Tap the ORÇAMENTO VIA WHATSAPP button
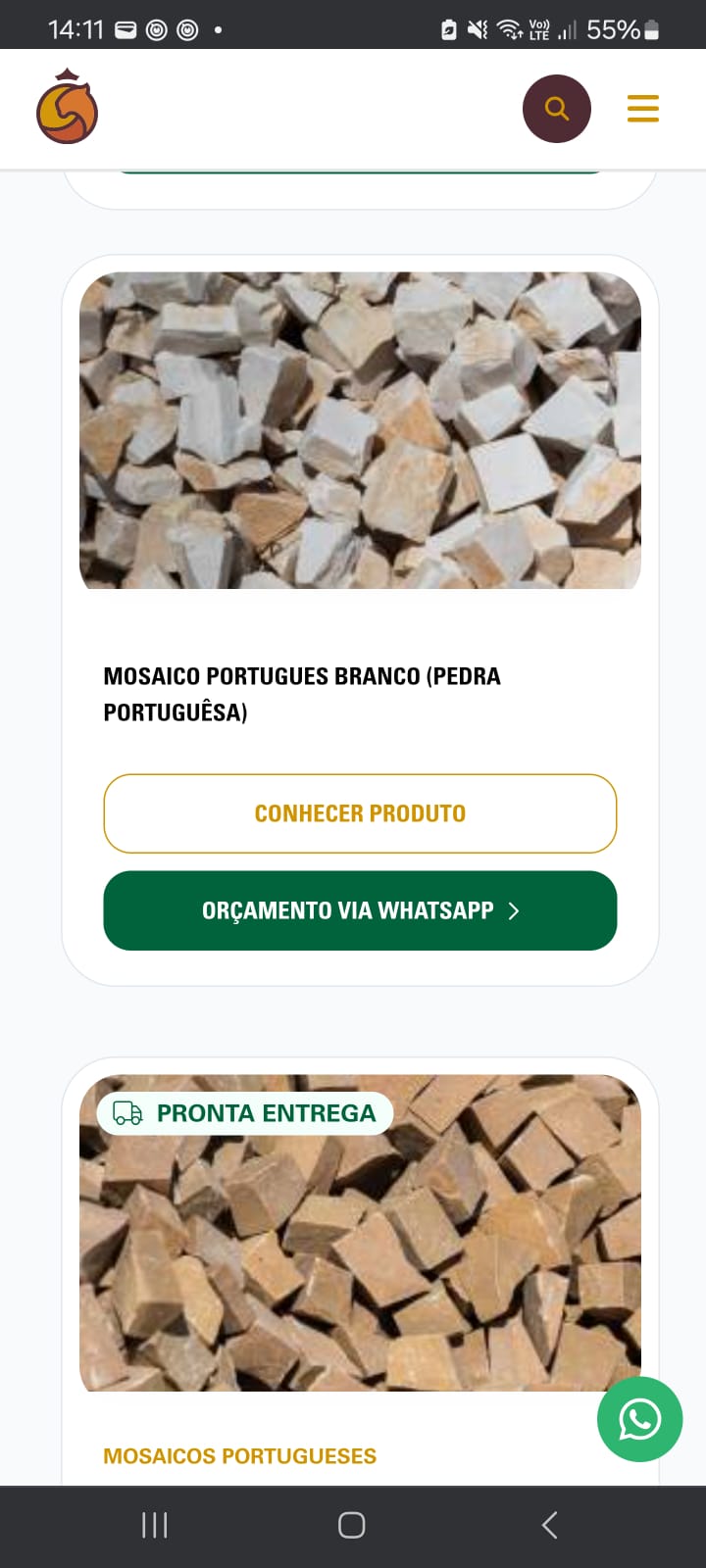706x1568 pixels. [x=360, y=910]
